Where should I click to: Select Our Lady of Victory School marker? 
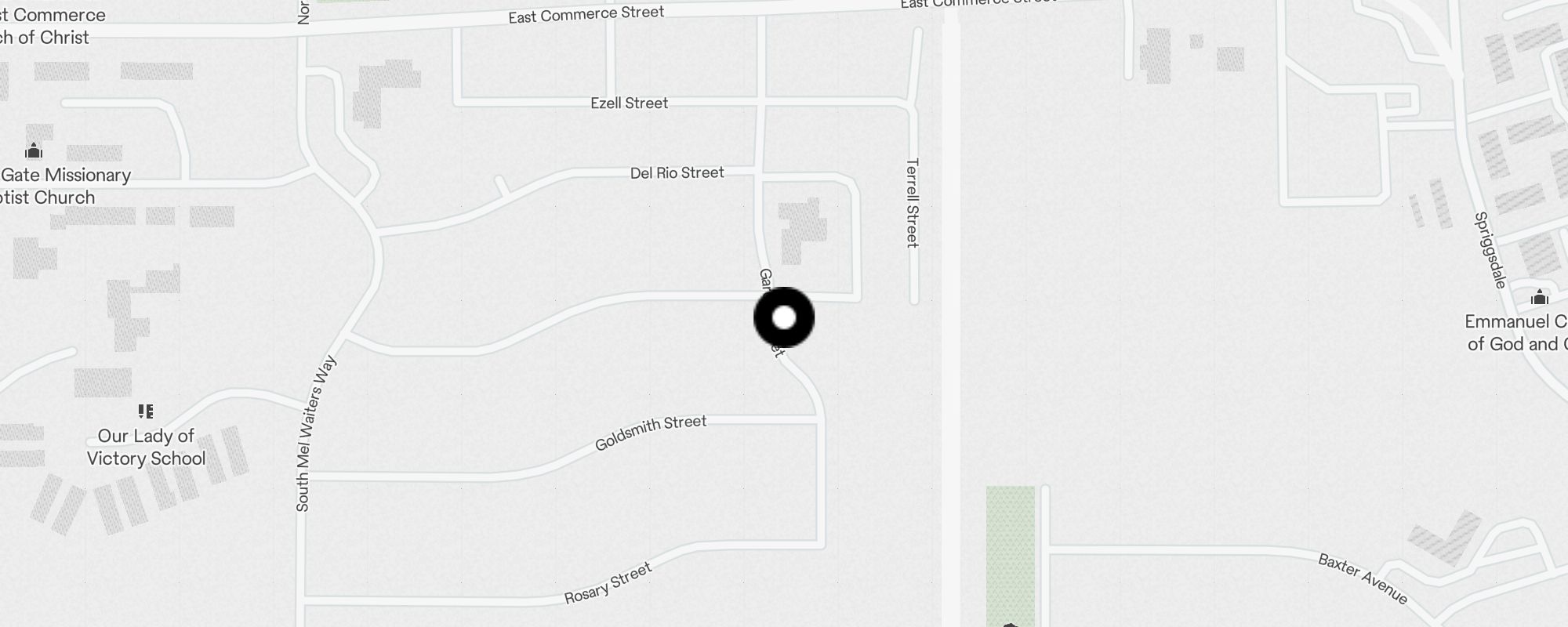146,411
